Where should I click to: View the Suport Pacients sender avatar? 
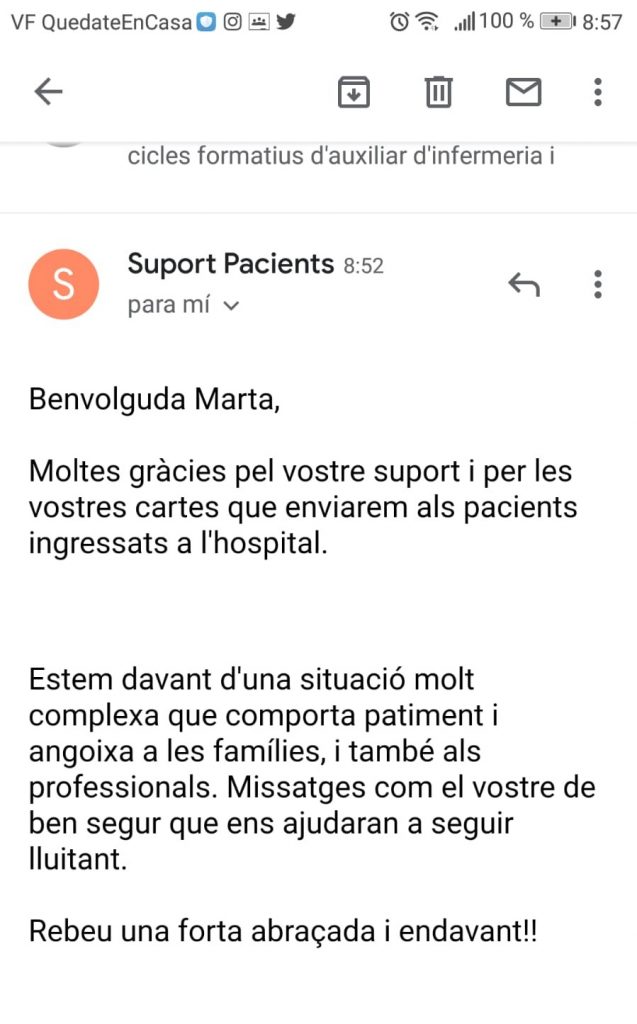coord(63,284)
